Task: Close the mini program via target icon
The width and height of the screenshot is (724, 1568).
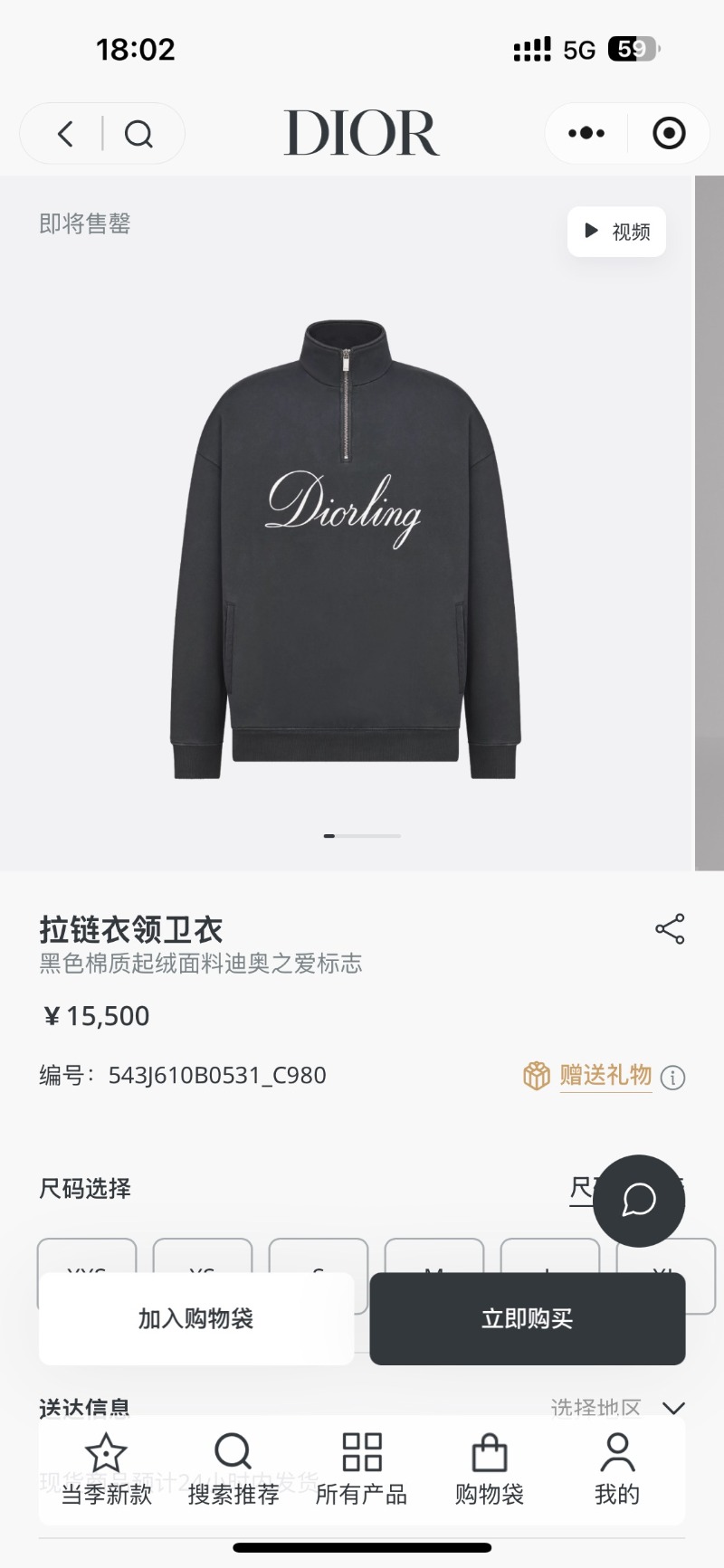Action: click(x=669, y=133)
